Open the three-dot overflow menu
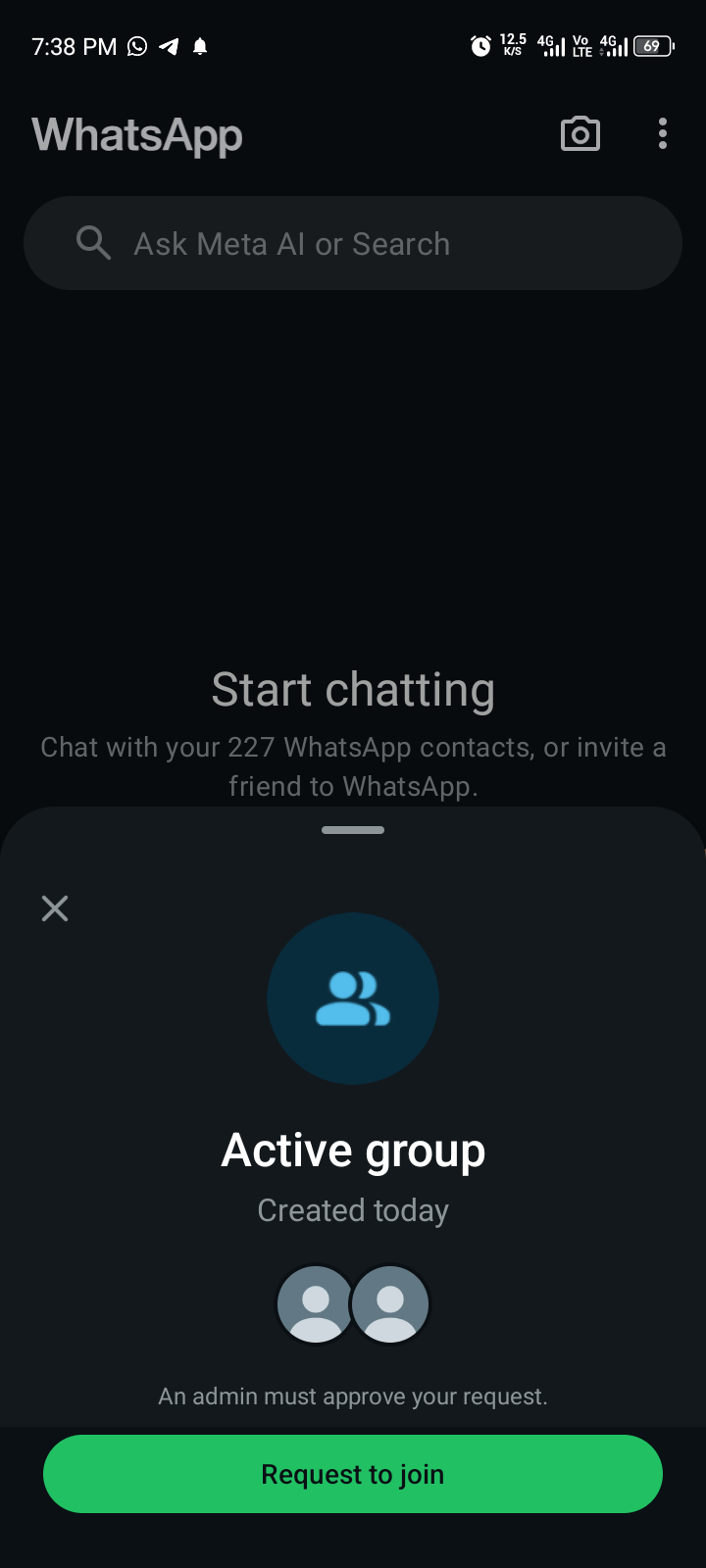This screenshot has height=1568, width=706. pyautogui.click(x=663, y=134)
